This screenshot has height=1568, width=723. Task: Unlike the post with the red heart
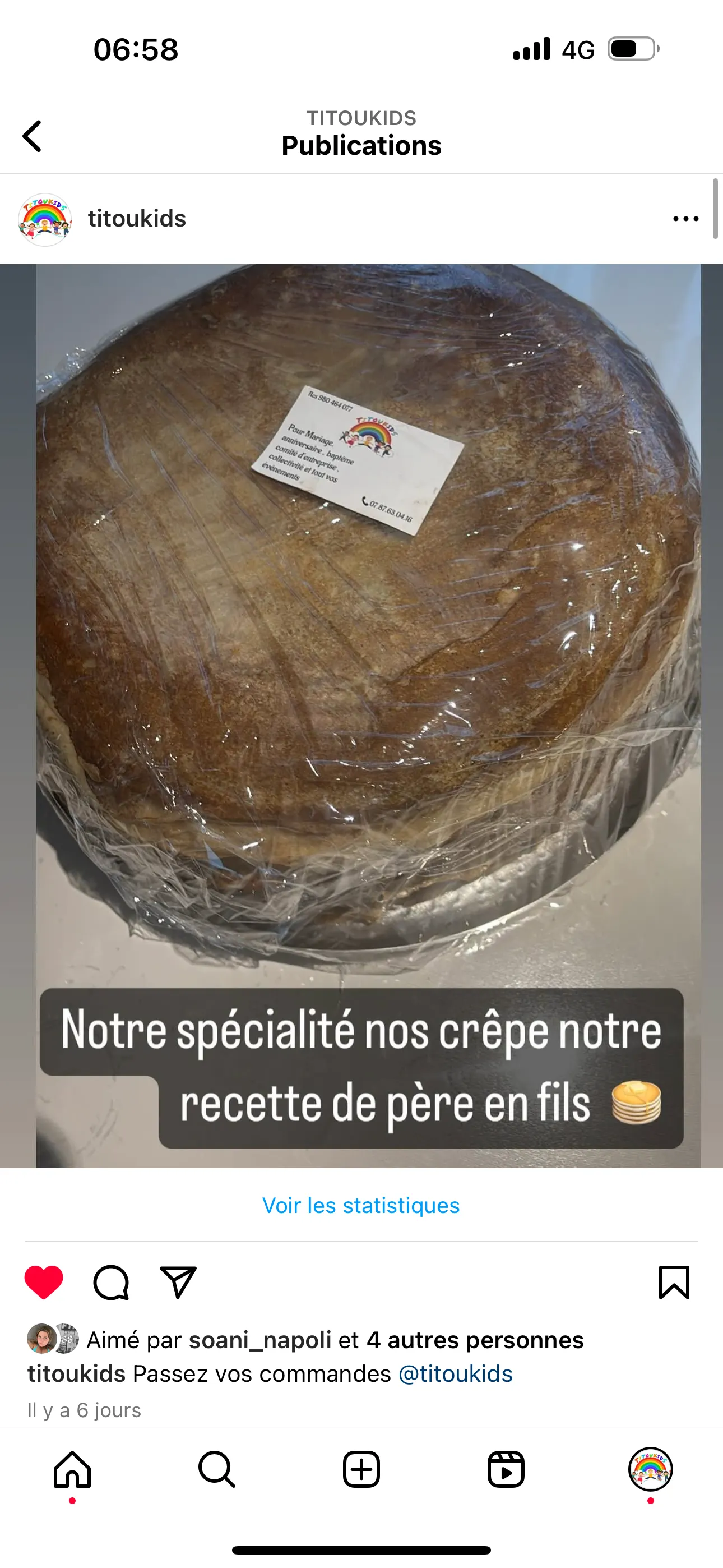[x=44, y=1282]
